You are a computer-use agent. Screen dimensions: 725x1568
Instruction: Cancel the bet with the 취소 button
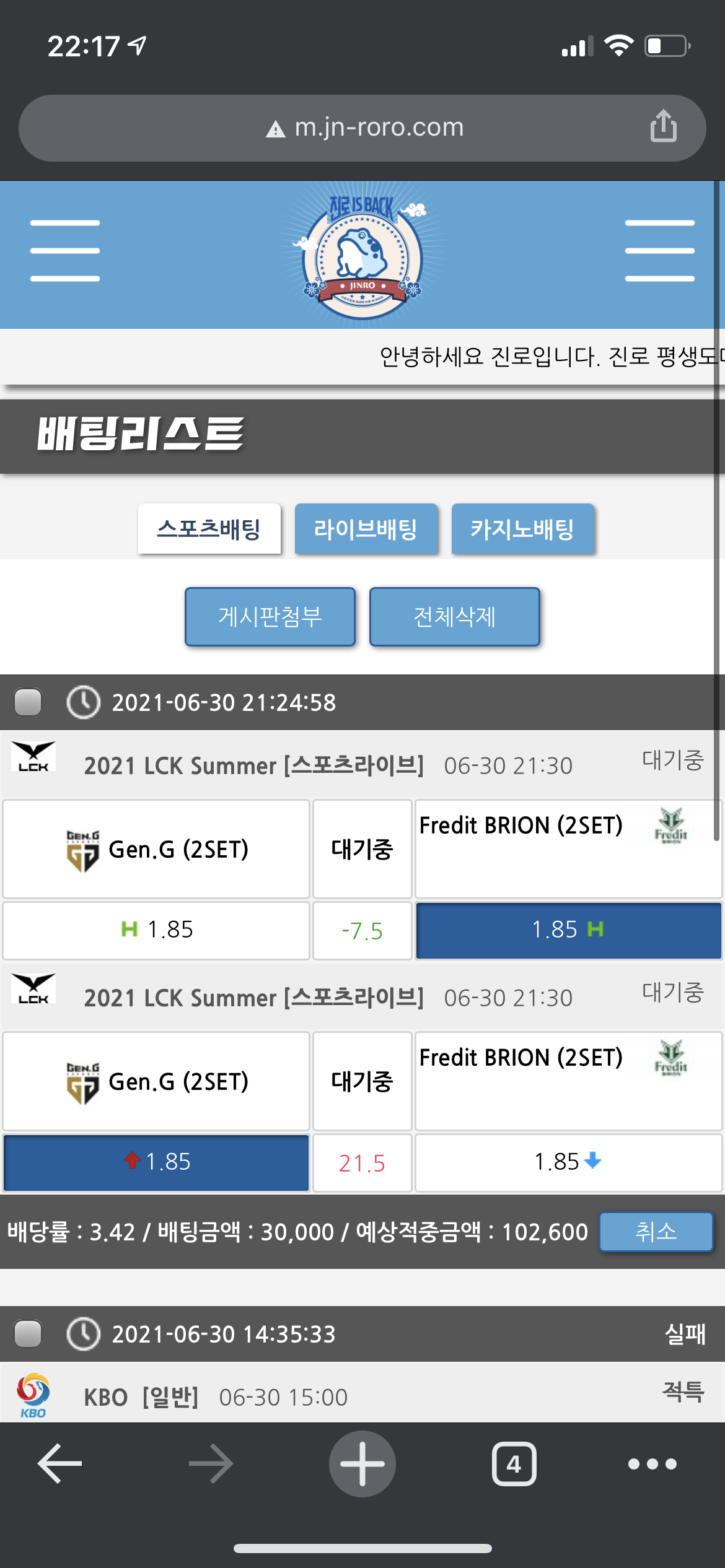[x=656, y=1232]
